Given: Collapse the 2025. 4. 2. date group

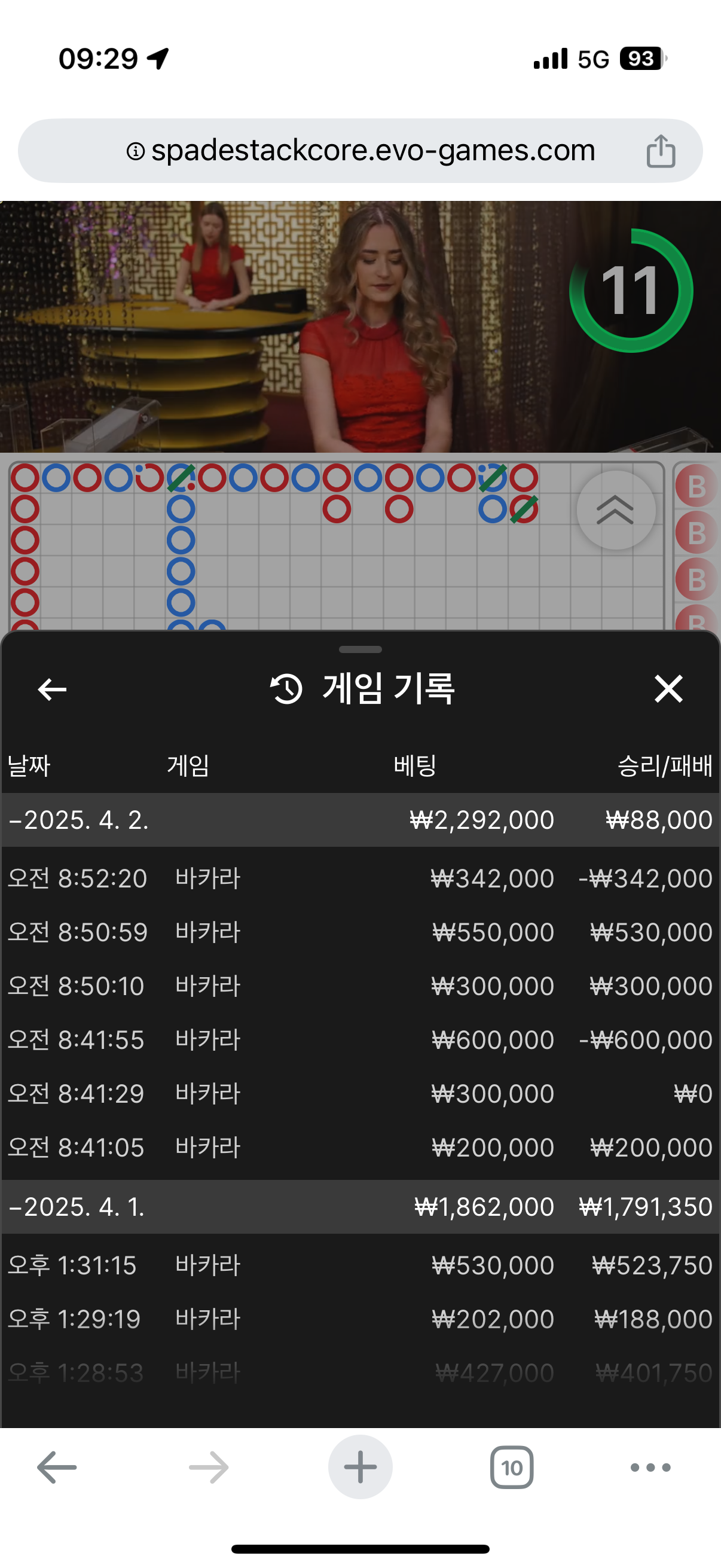Looking at the screenshot, I should 360,820.
